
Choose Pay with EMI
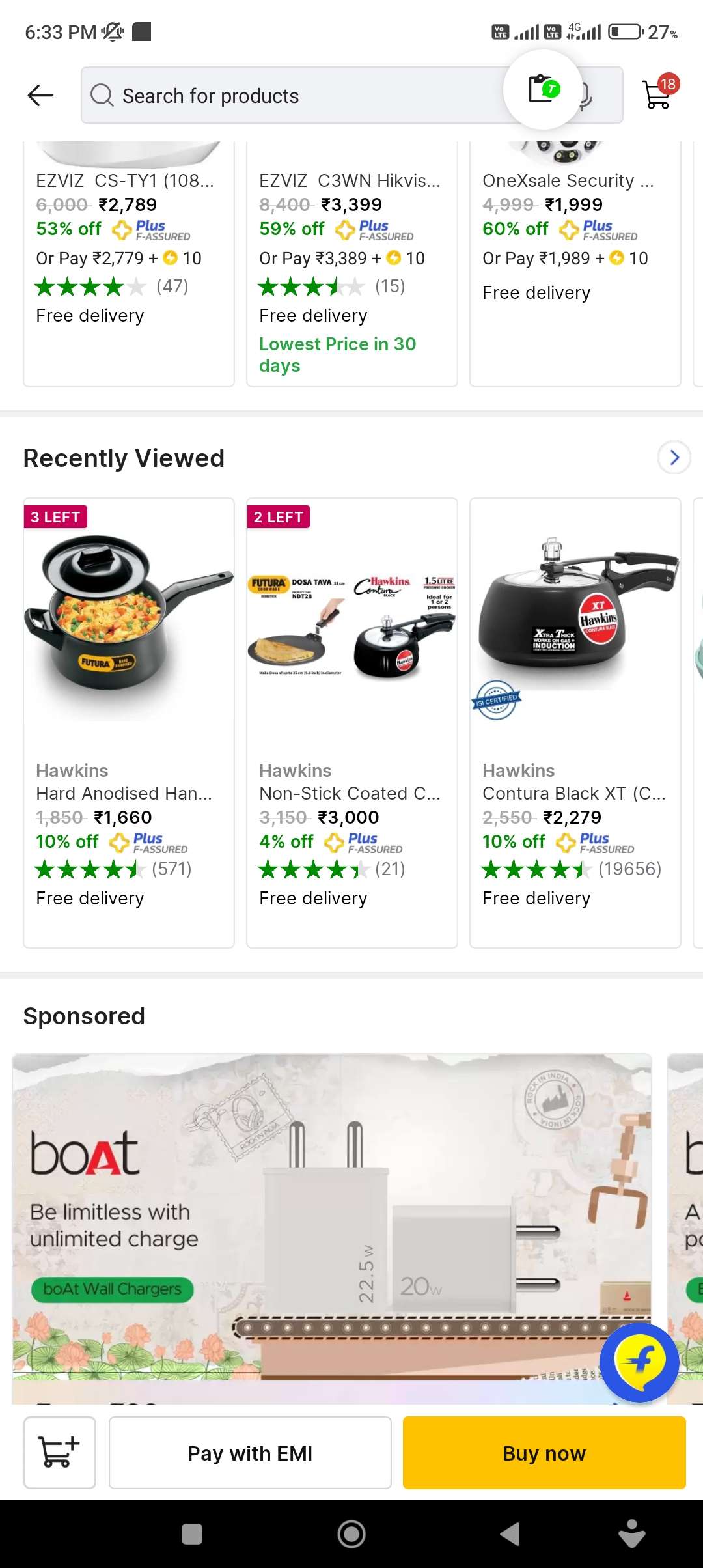(x=250, y=1453)
